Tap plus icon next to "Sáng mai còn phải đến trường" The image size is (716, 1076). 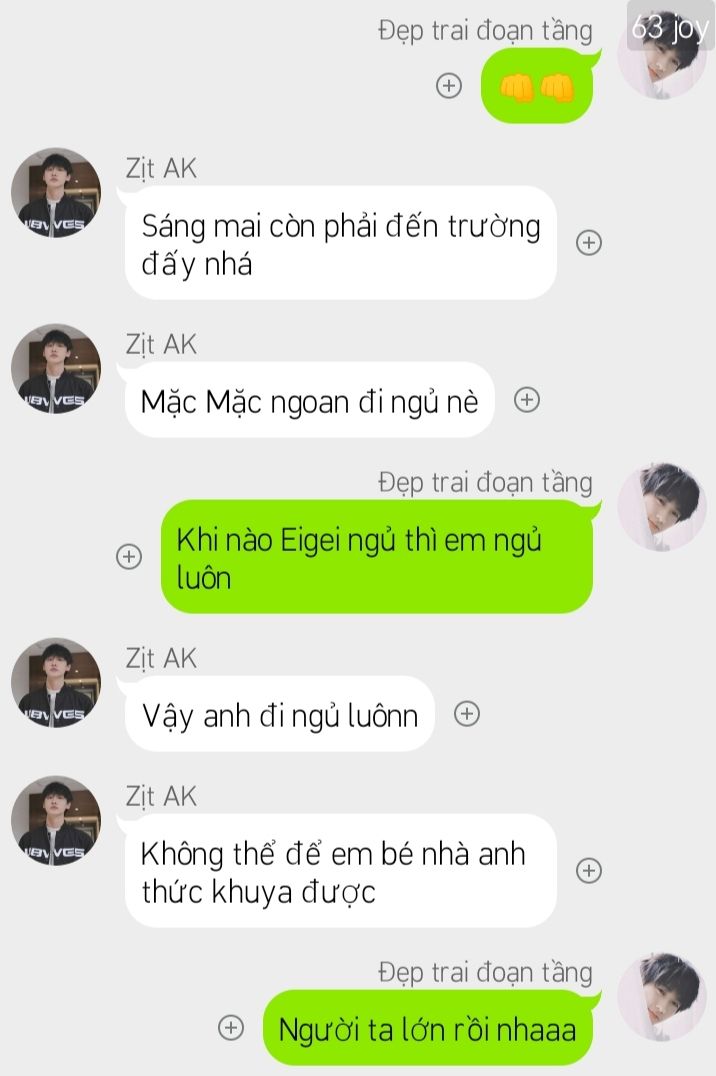pos(589,243)
